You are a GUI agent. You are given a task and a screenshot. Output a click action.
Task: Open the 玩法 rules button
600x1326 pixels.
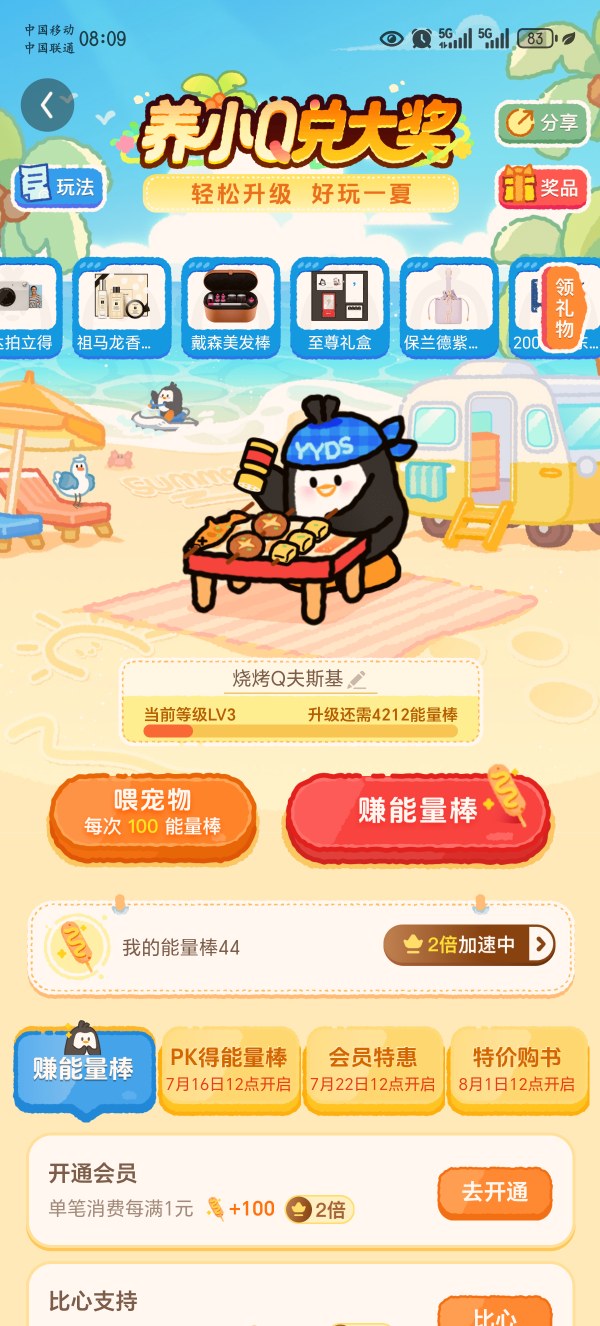pyautogui.click(x=58, y=187)
